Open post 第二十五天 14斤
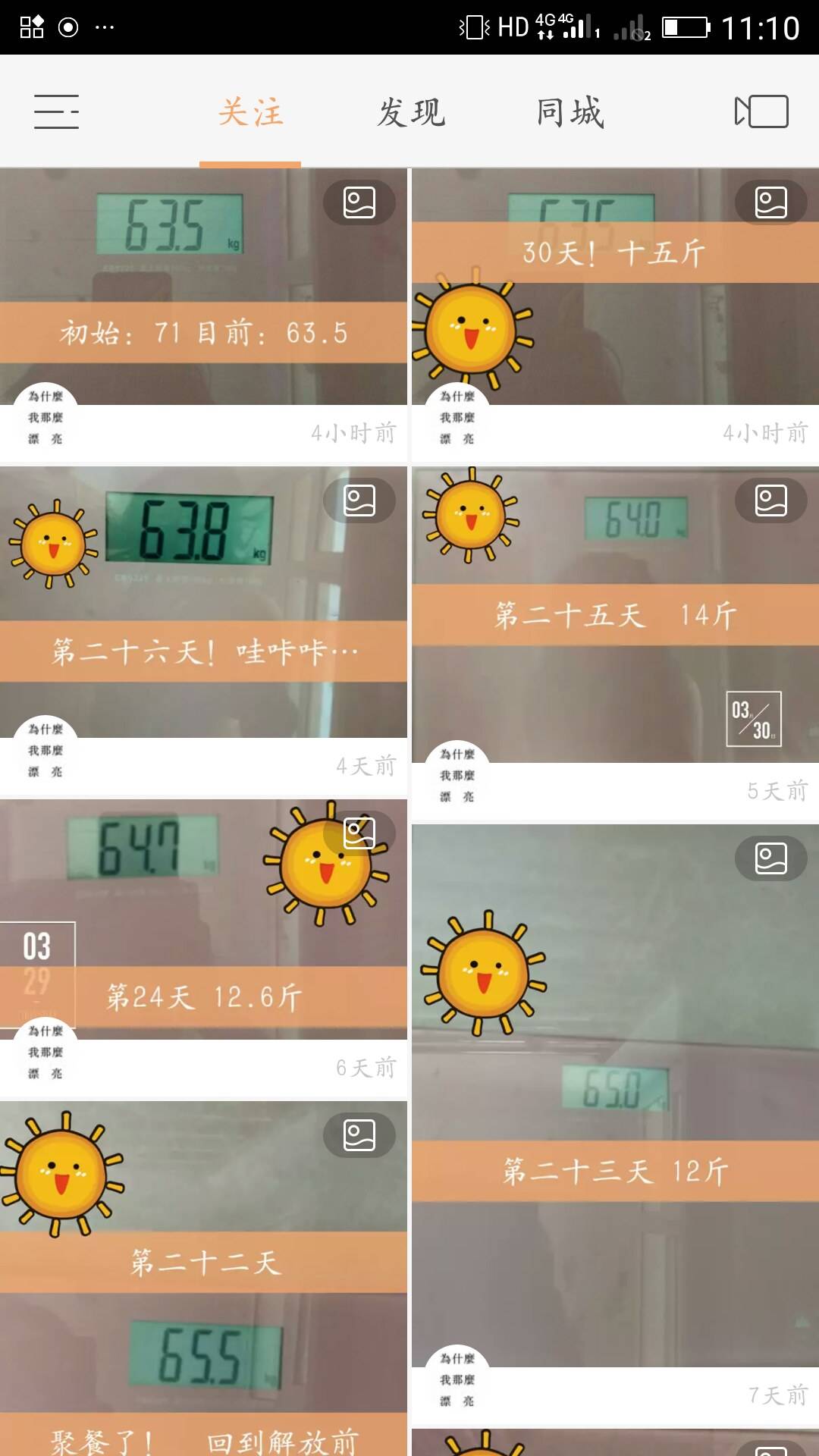The image size is (819, 1456). (x=614, y=614)
